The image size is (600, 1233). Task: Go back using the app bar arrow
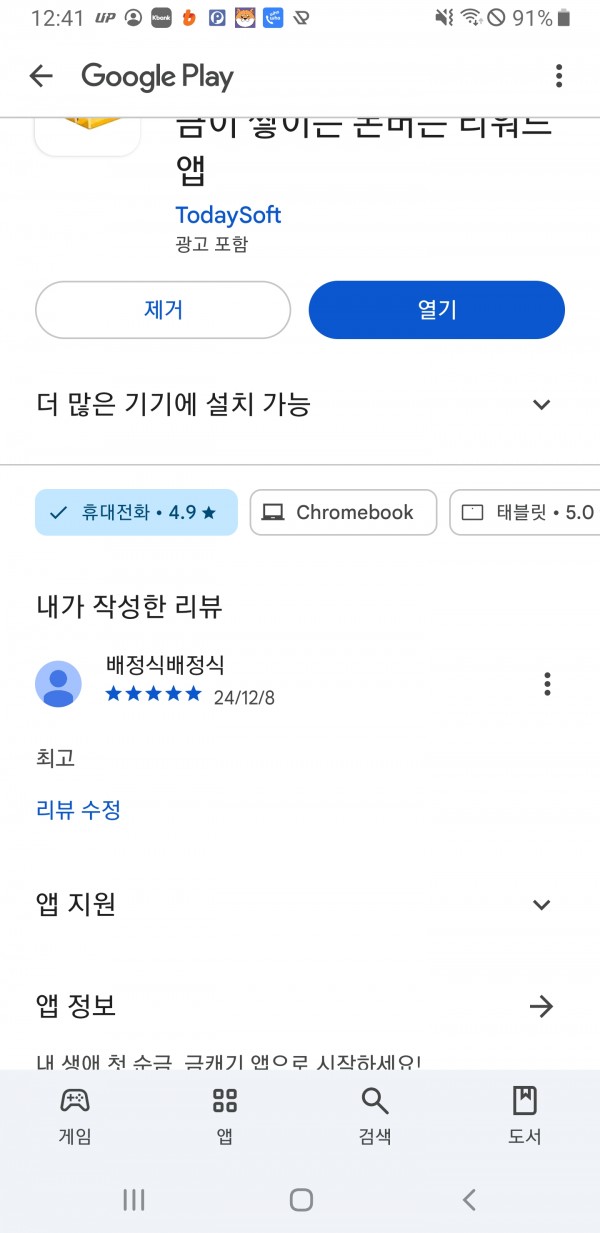[x=40, y=76]
